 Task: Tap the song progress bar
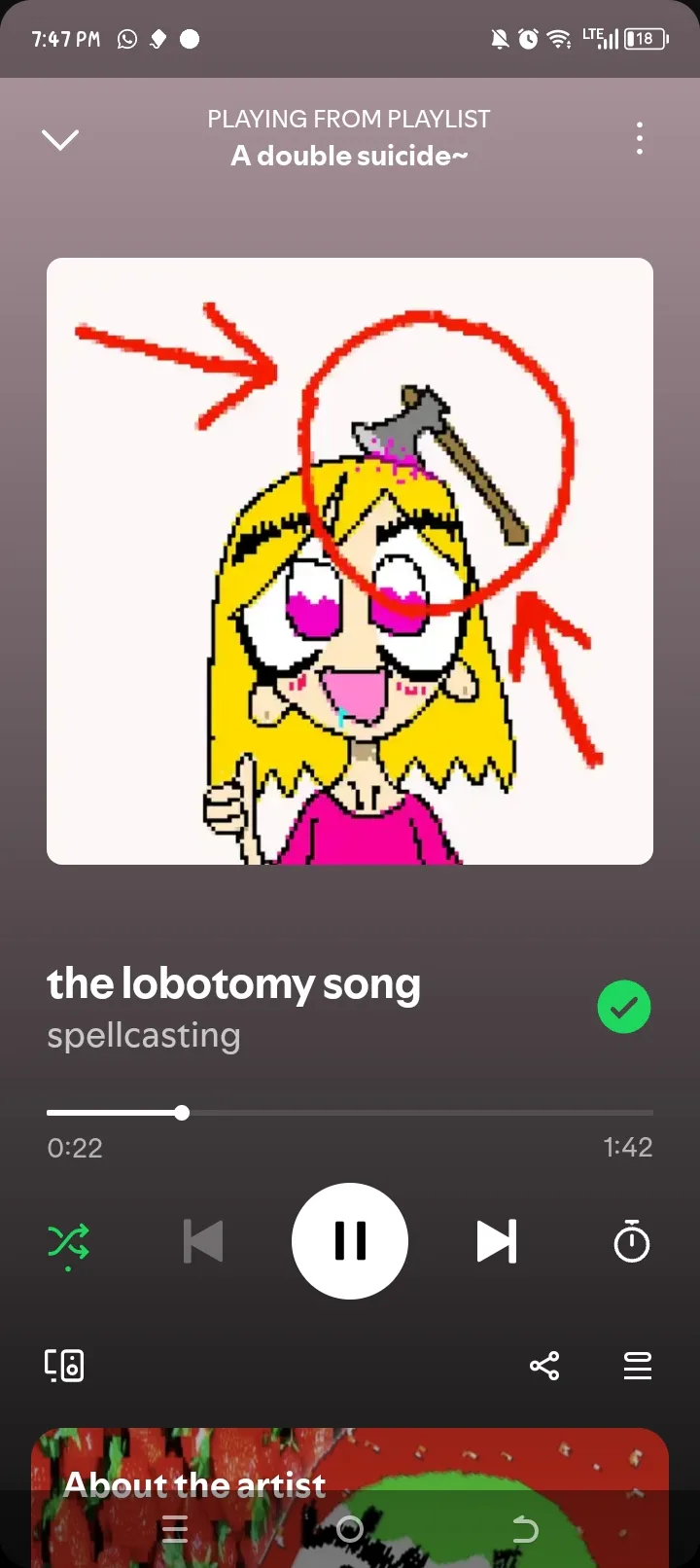click(350, 1113)
